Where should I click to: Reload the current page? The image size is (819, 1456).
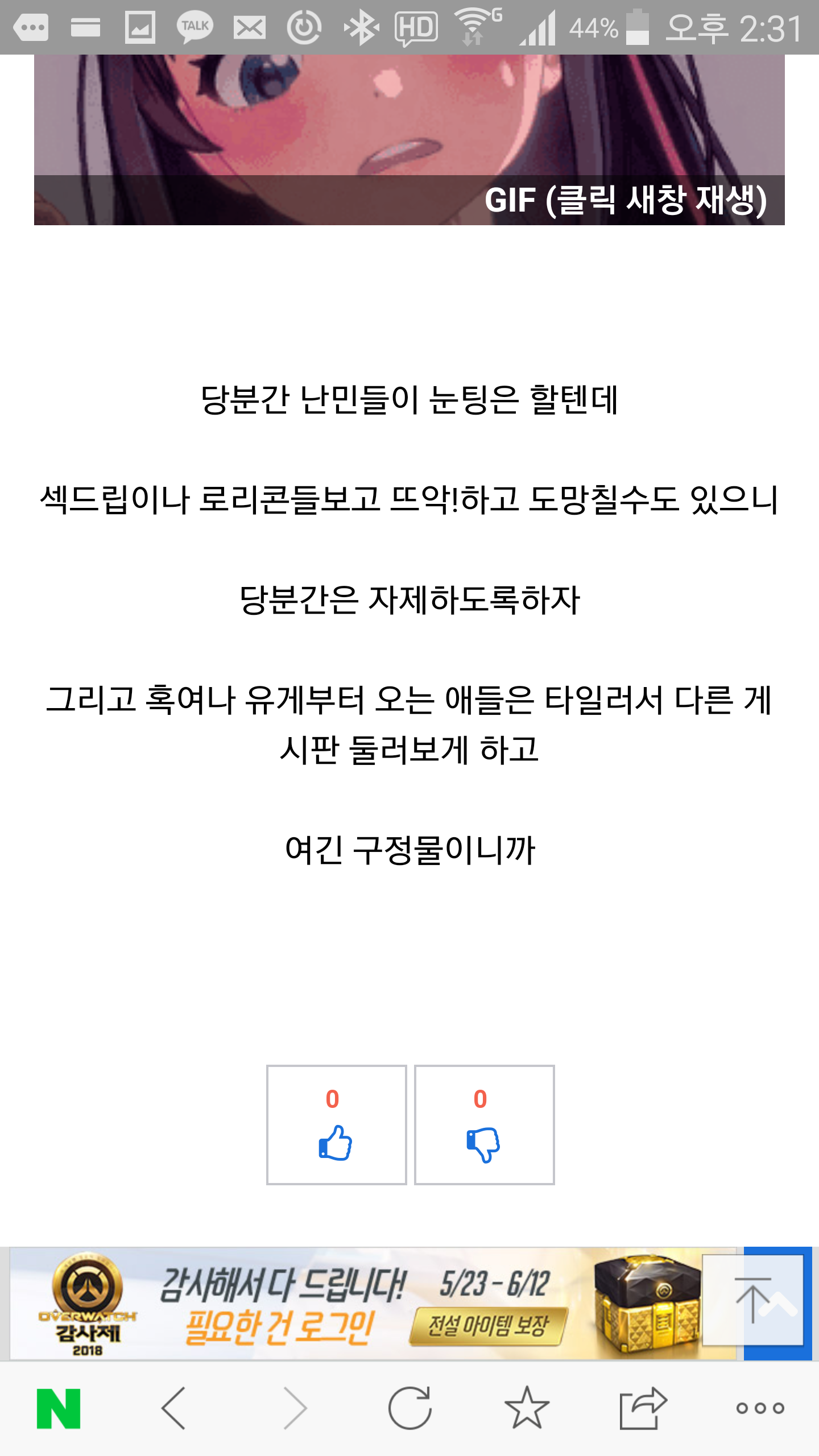pos(409,1409)
